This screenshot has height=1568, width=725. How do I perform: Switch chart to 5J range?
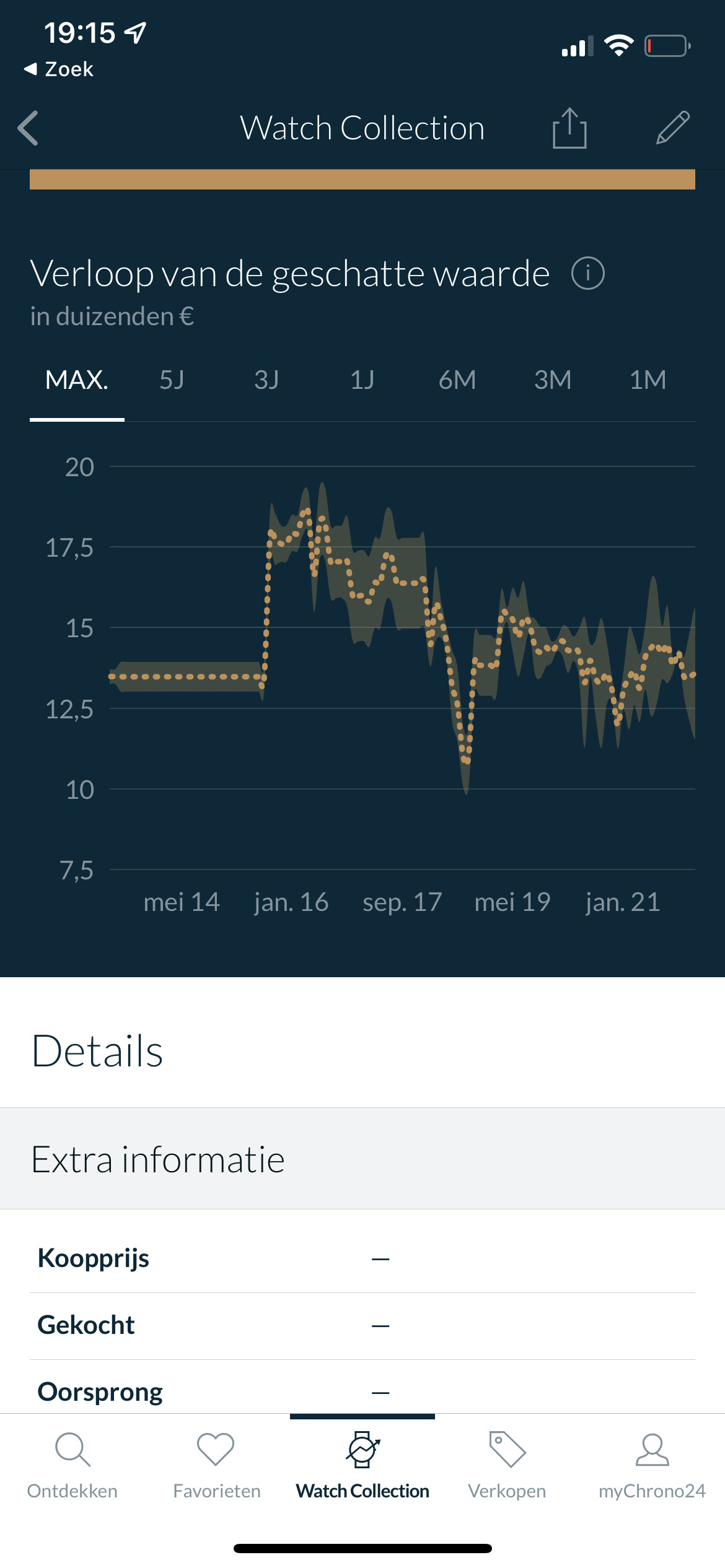pos(172,380)
